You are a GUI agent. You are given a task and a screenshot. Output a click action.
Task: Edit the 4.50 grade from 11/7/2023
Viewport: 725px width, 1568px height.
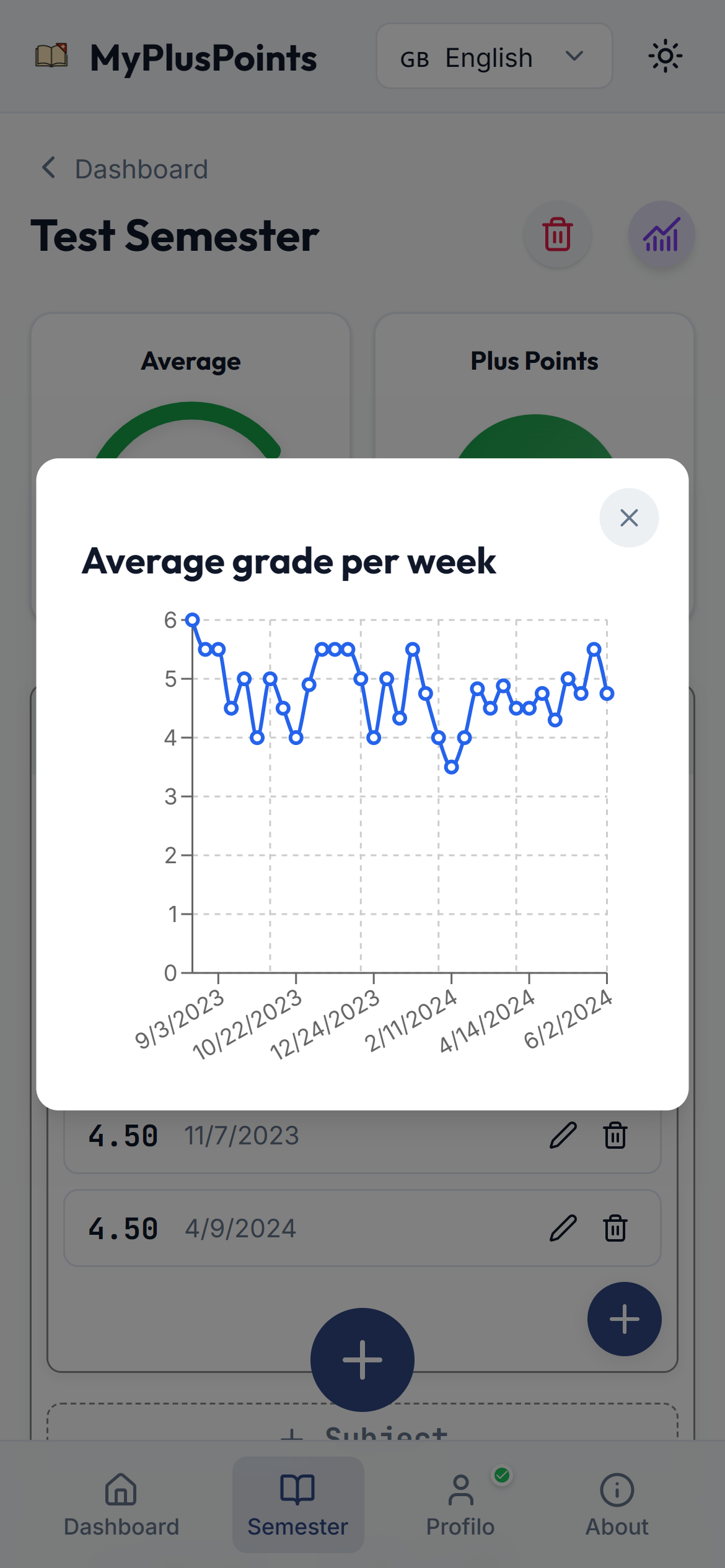coord(563,1135)
